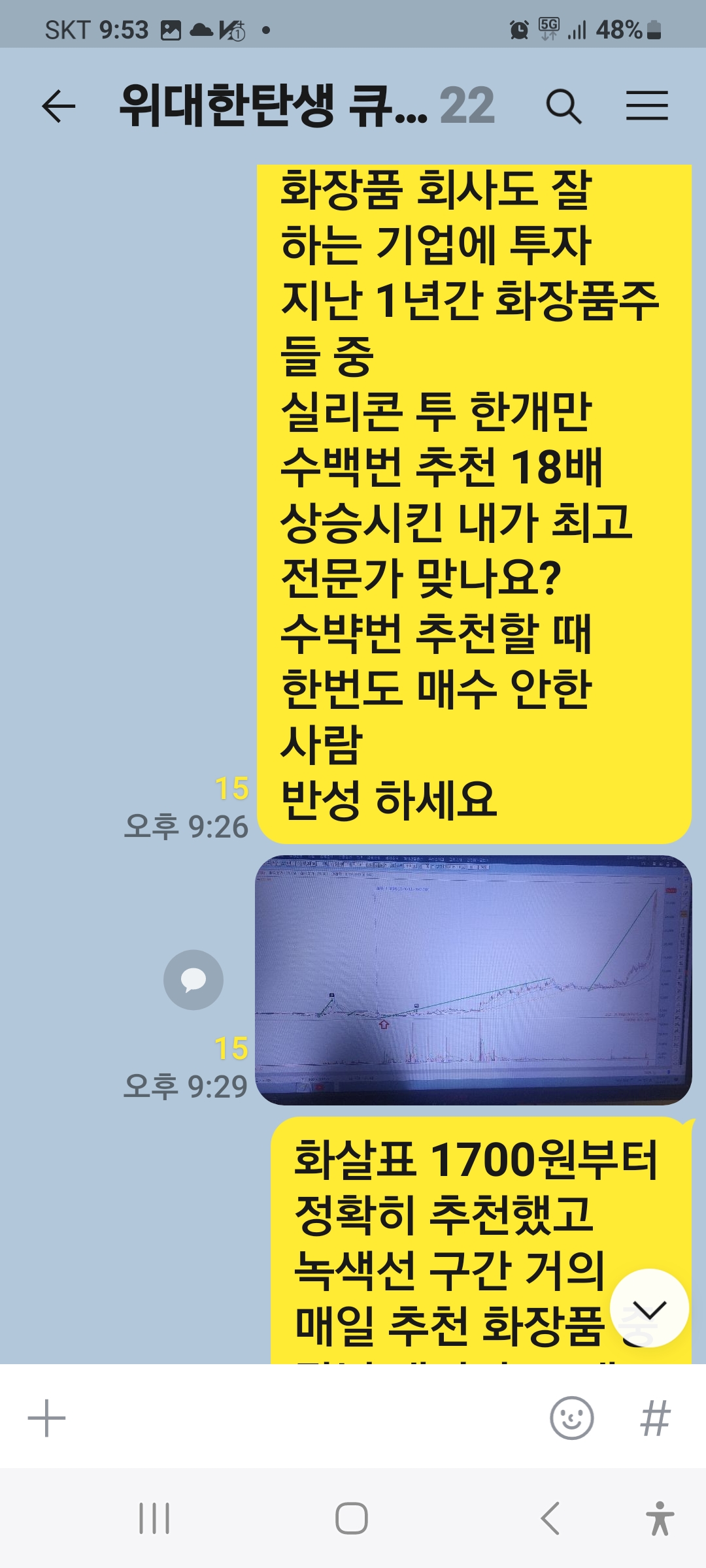
Task: Tap the comment bubble beside the chart photo
Action: [x=193, y=980]
